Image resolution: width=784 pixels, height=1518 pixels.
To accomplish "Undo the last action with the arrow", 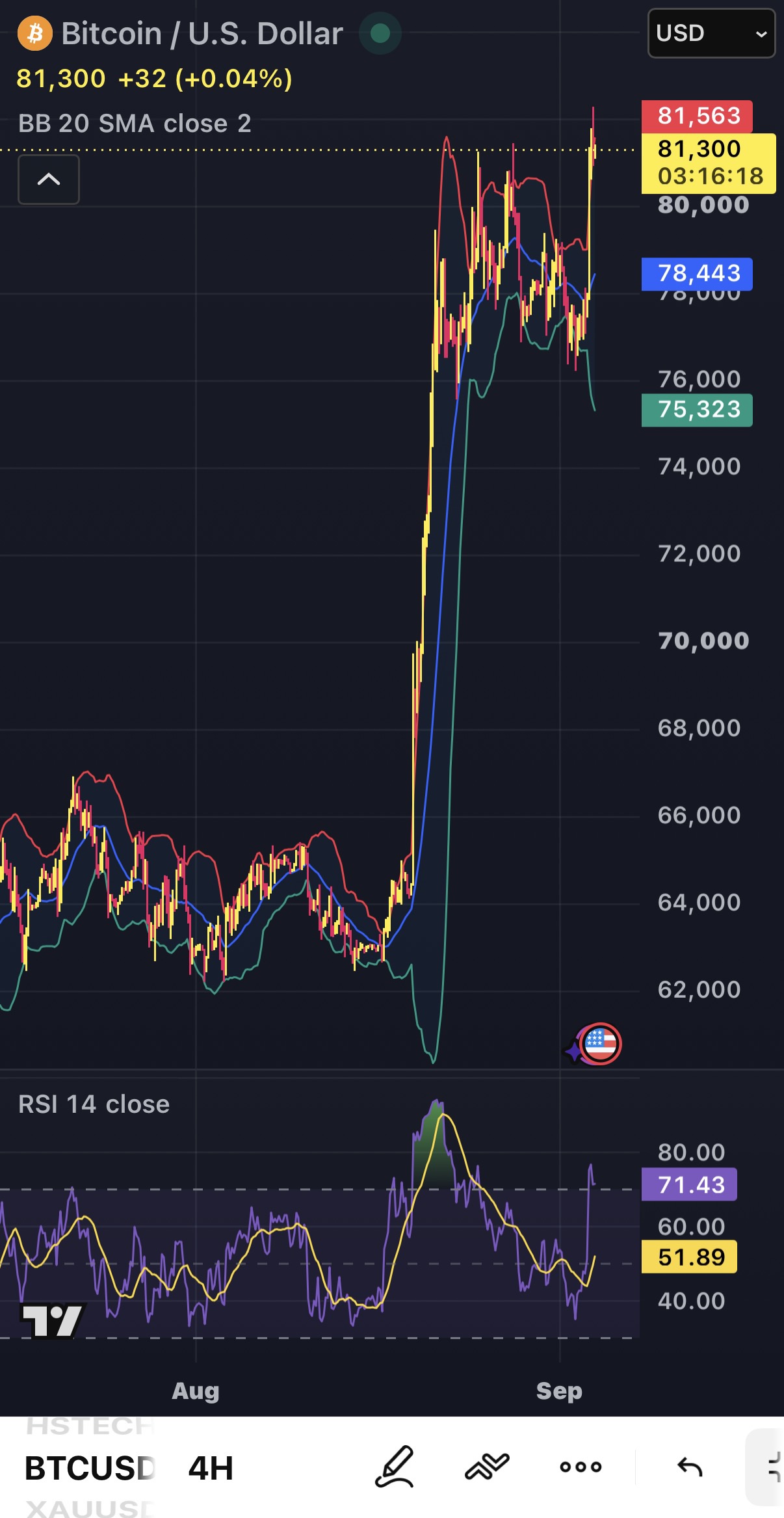I will click(x=690, y=1467).
